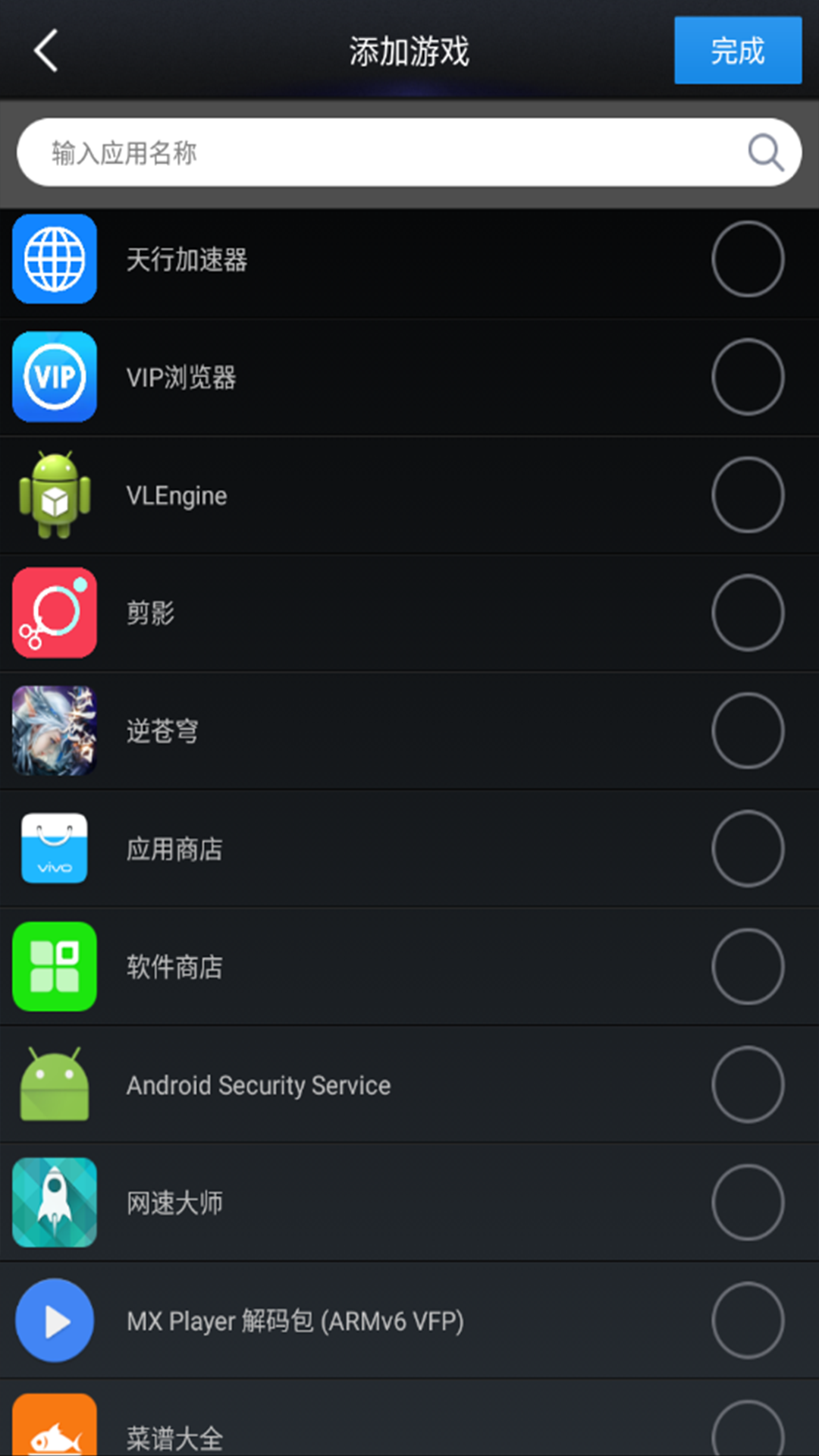Check the 网速大师 selection circle
The image size is (819, 1456).
point(748,1203)
